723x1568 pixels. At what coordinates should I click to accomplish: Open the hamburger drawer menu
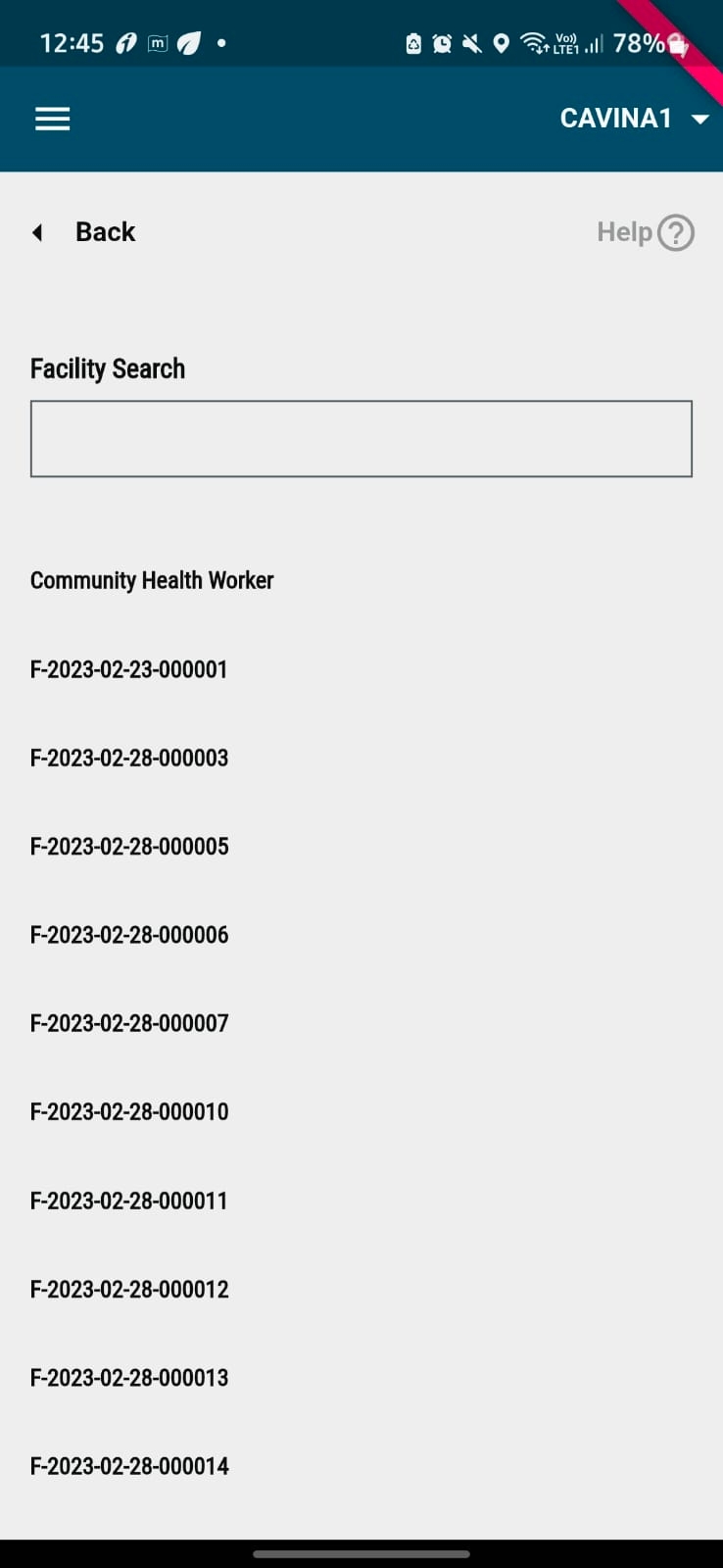(x=52, y=119)
